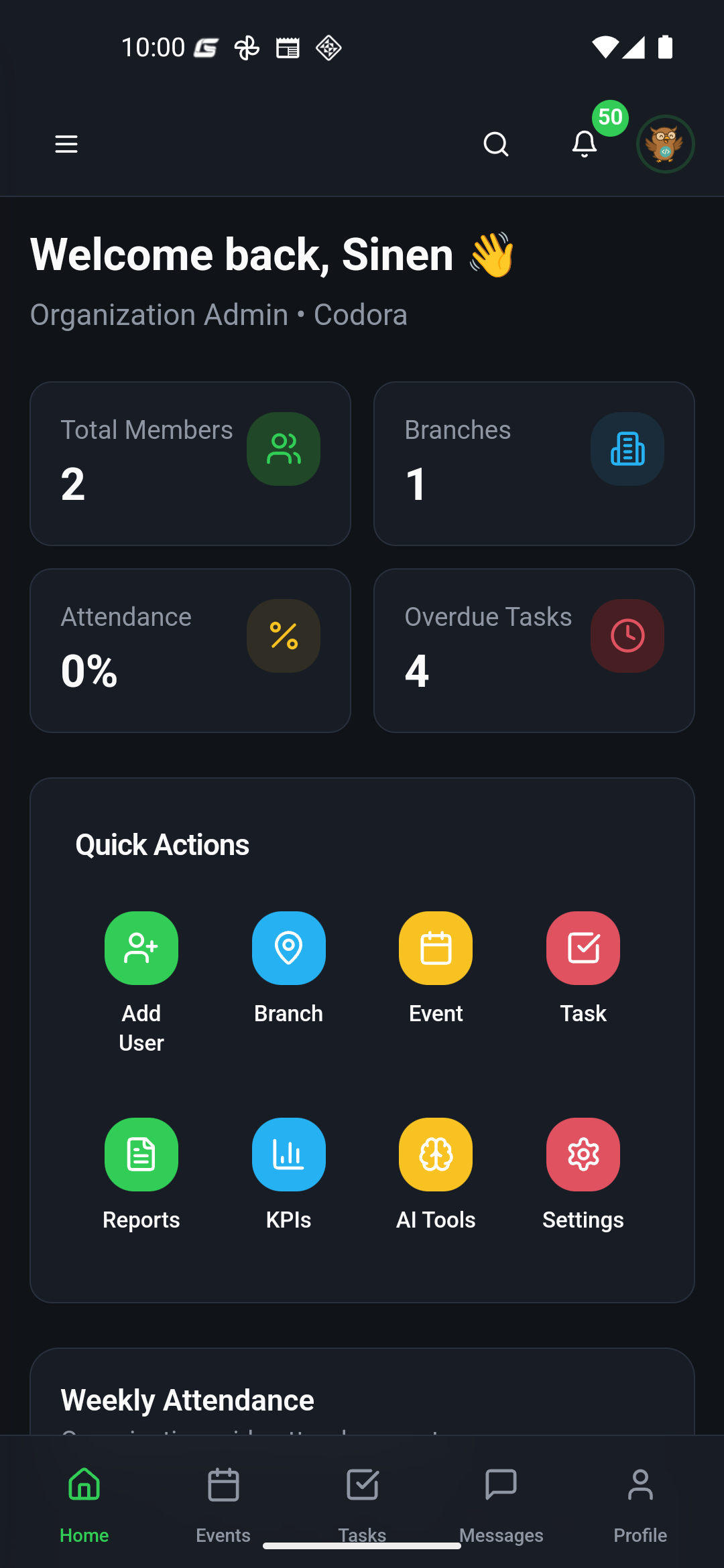Select the Task quick action

pyautogui.click(x=583, y=948)
